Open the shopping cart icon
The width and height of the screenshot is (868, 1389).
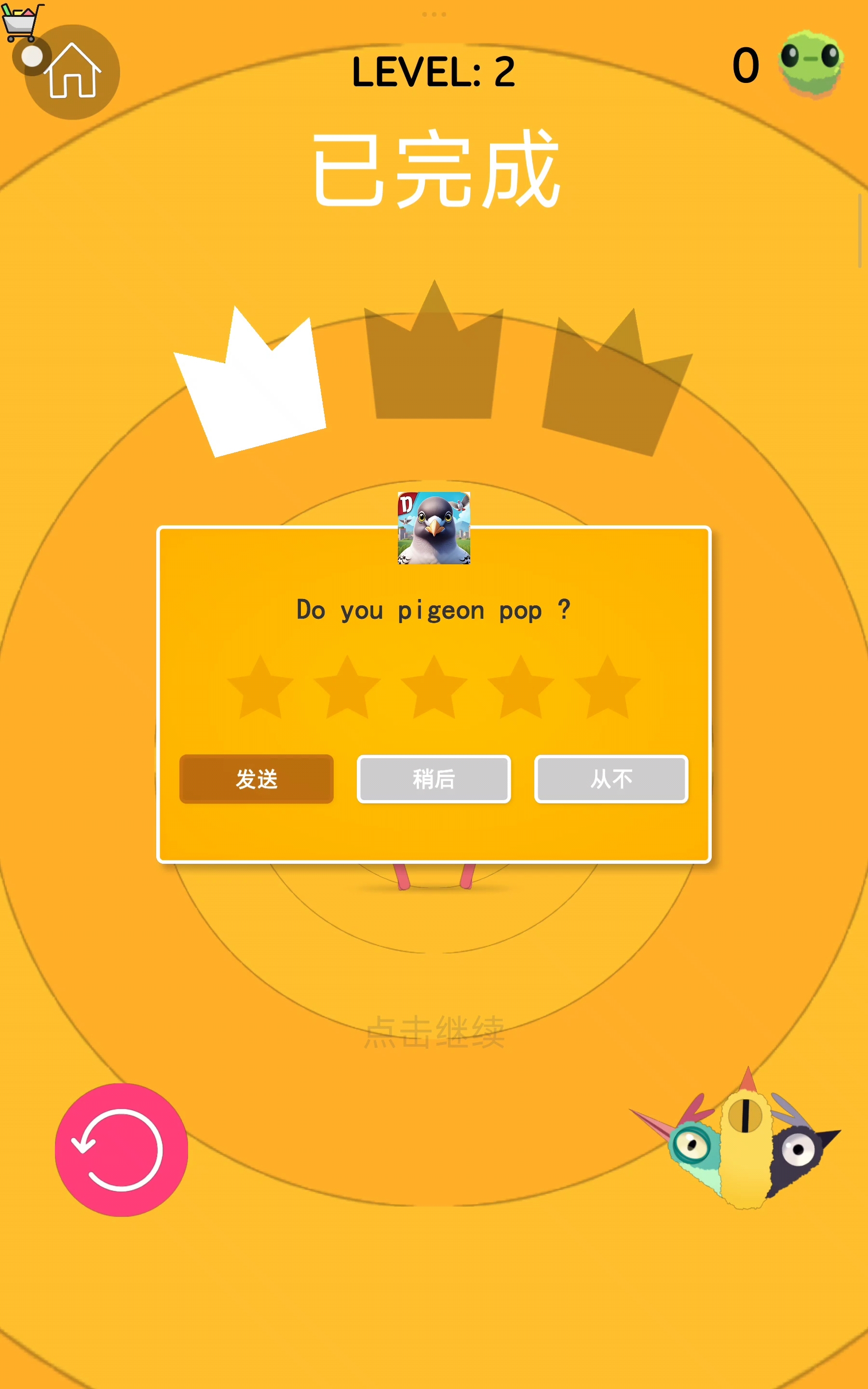(21, 22)
